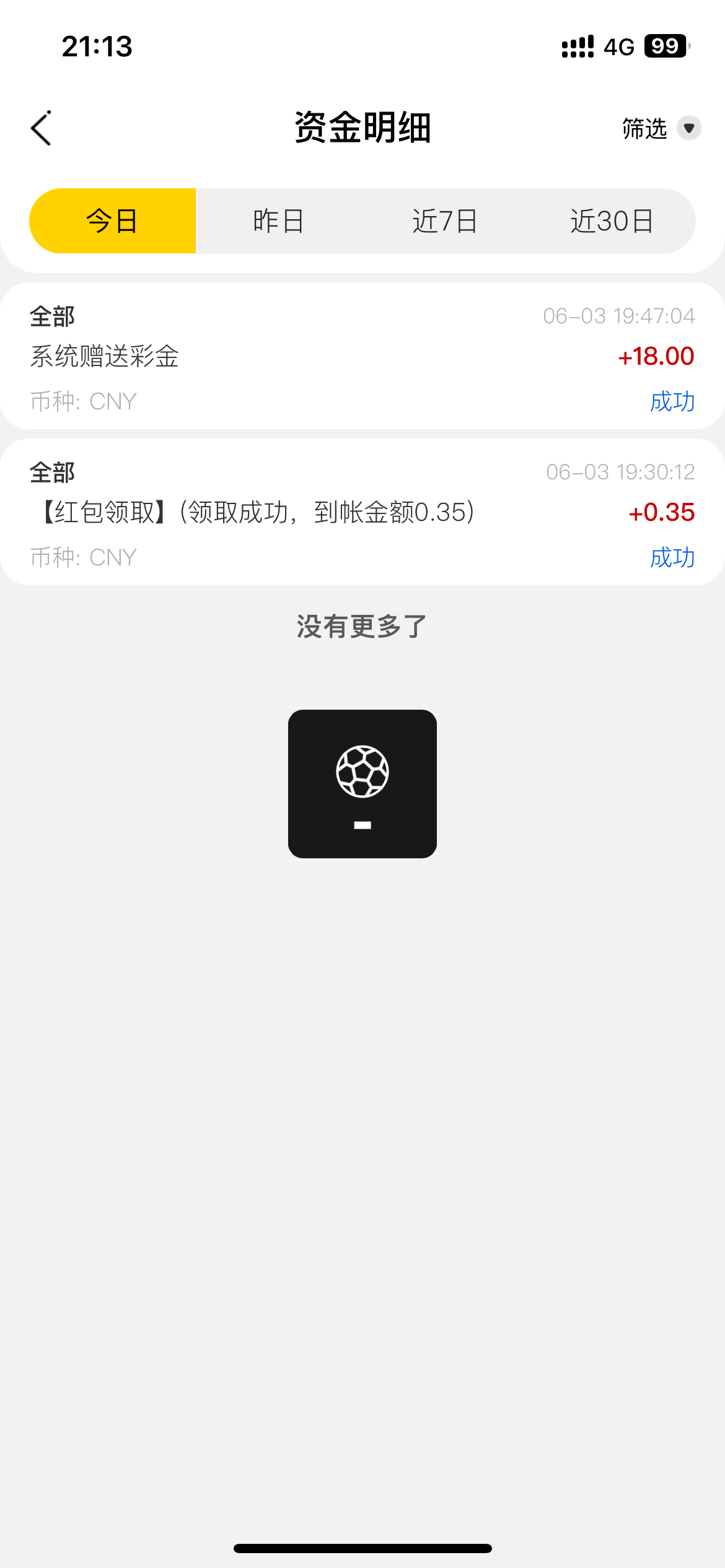Tap the +18.00 amount shown in red
Viewport: 725px width, 1568px height.
(656, 356)
